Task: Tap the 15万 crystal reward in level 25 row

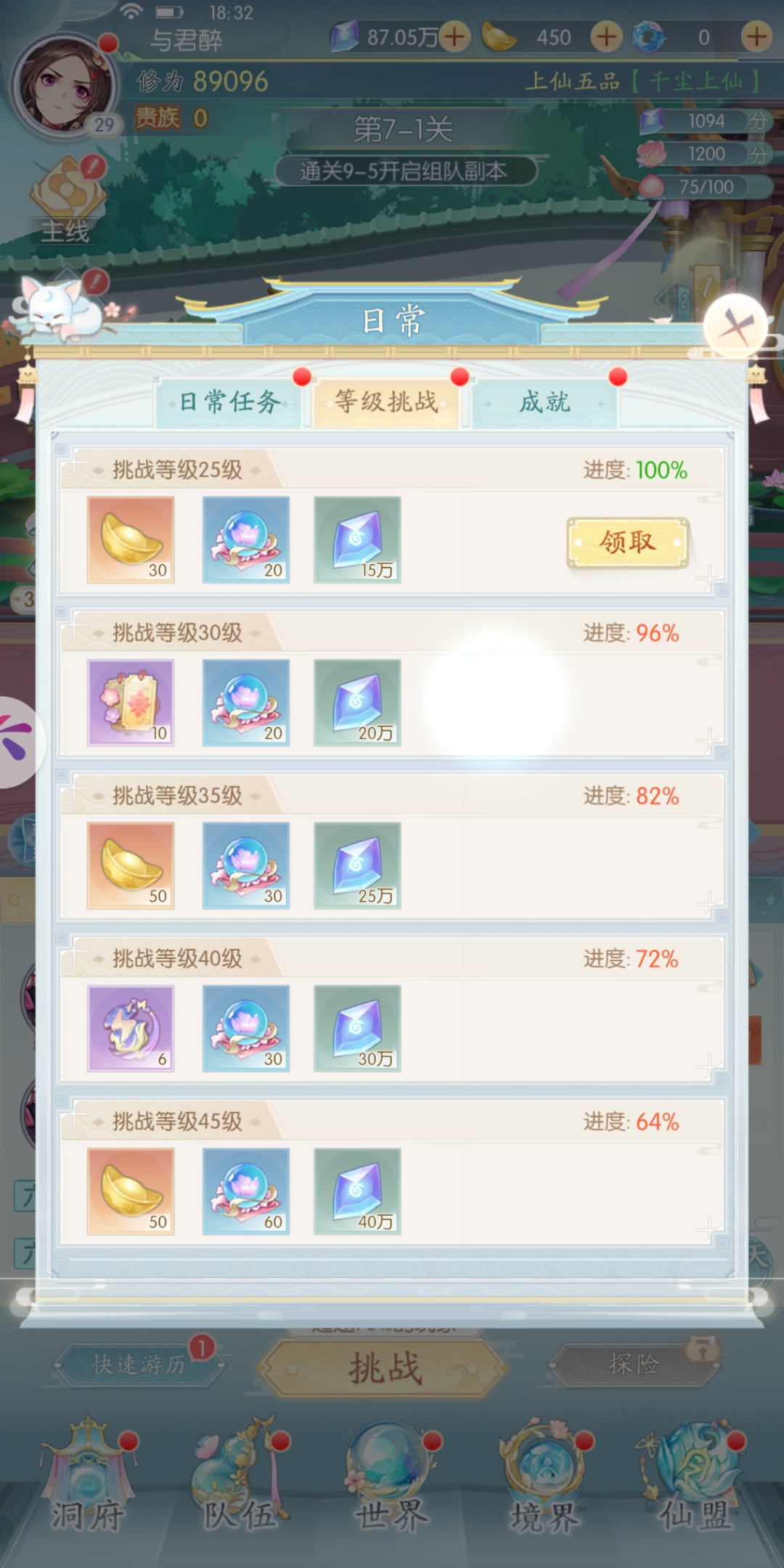Action: [x=357, y=539]
